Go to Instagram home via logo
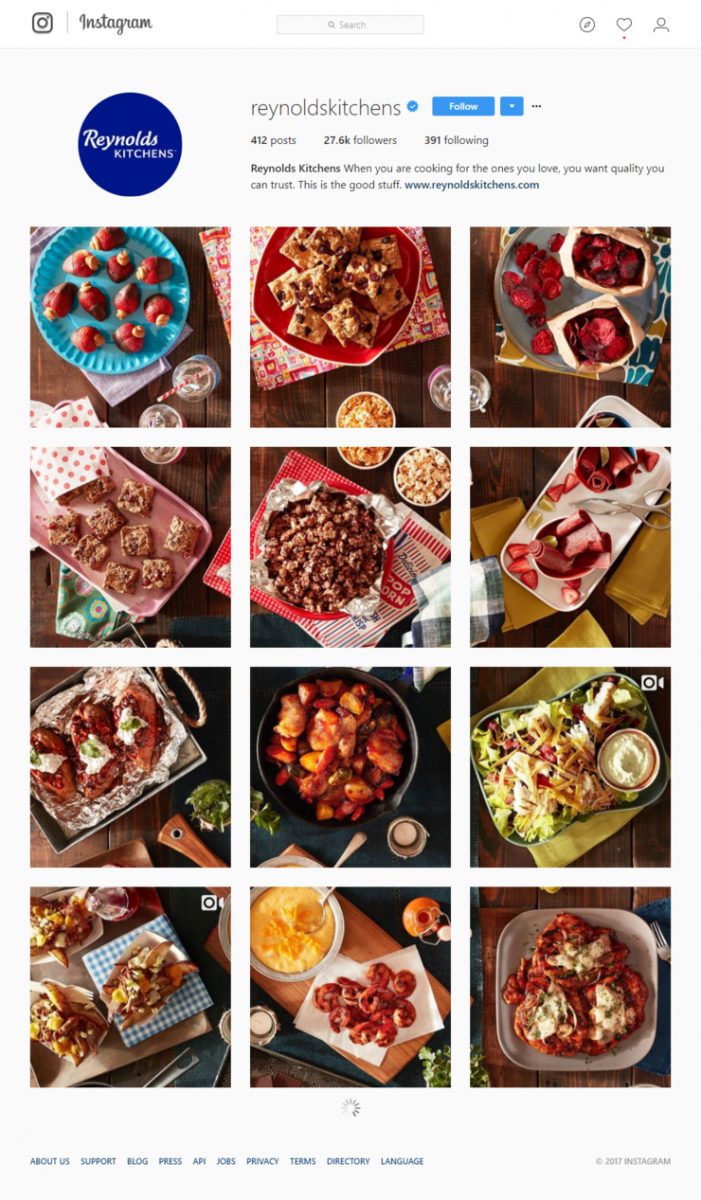 115,23
